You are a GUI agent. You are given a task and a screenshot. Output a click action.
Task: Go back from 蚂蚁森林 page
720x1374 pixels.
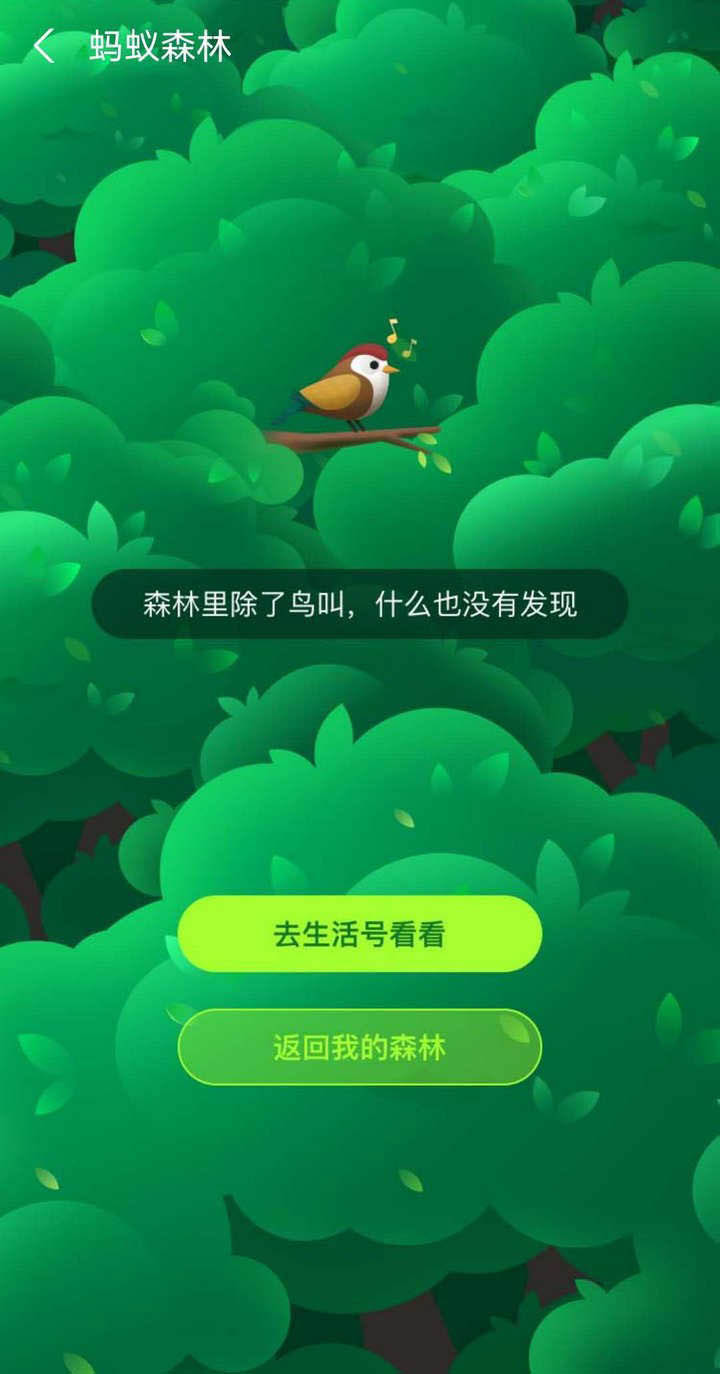44,47
